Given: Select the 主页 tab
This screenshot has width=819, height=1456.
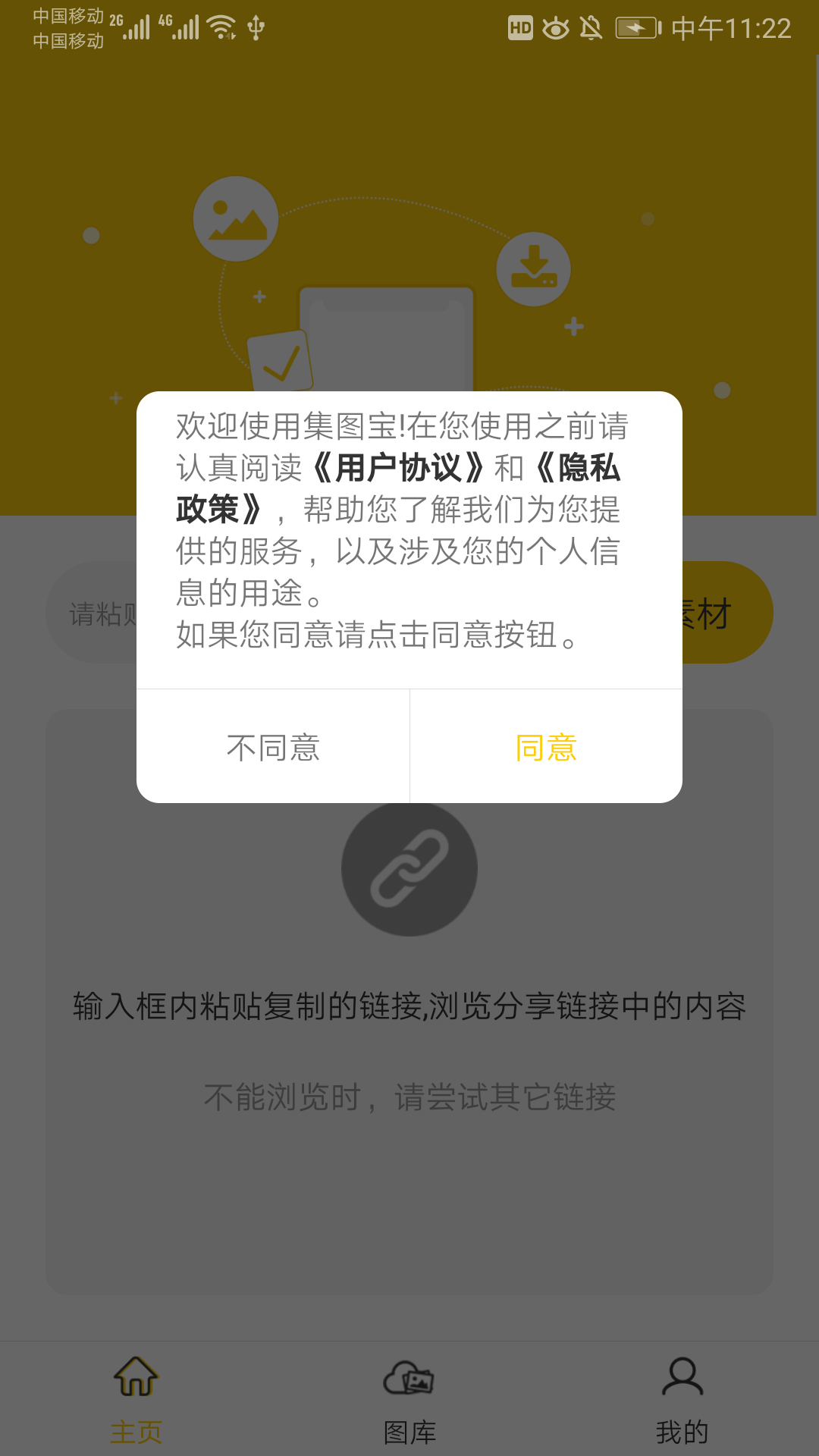Looking at the screenshot, I should pos(136,1399).
